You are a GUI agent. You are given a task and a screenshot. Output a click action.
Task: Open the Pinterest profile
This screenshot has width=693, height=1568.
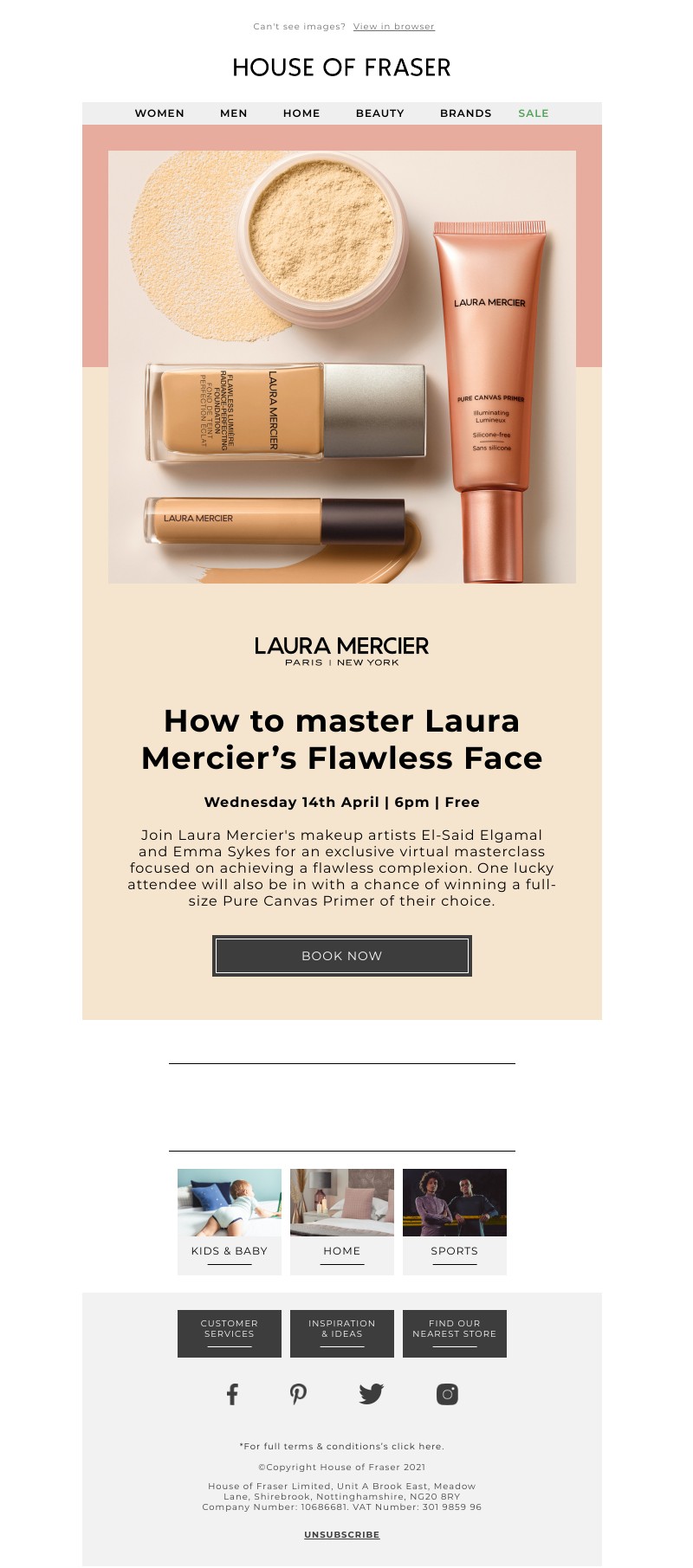(x=298, y=1394)
